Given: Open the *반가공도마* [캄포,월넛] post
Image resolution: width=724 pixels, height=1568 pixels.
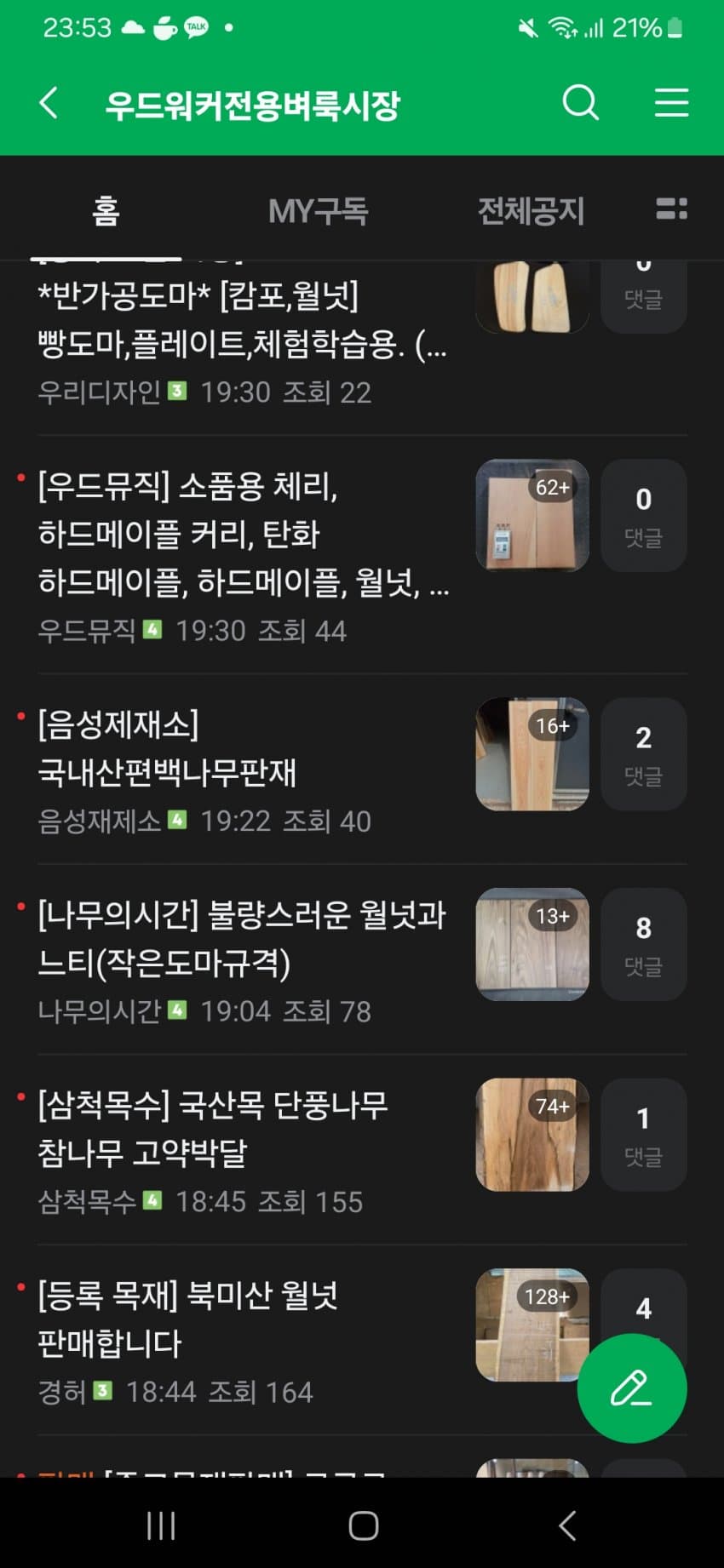Looking at the screenshot, I should pyautogui.click(x=242, y=321).
